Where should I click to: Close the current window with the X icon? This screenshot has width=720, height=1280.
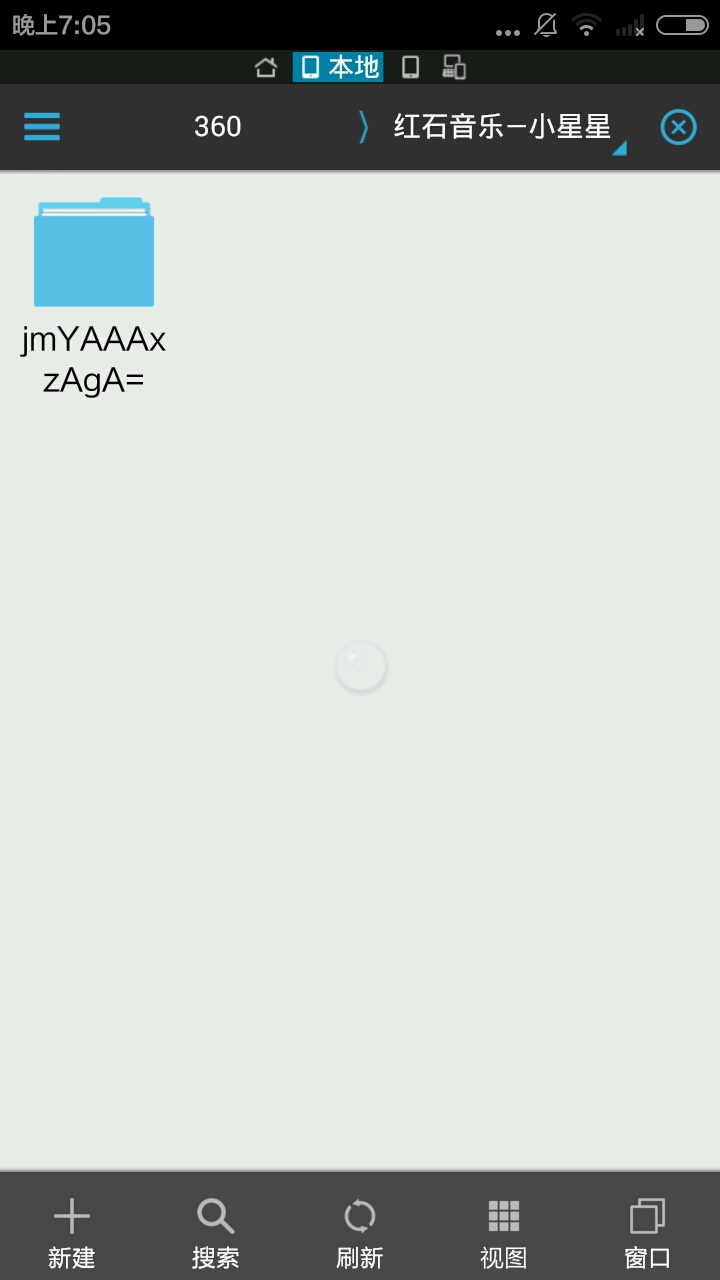(678, 127)
